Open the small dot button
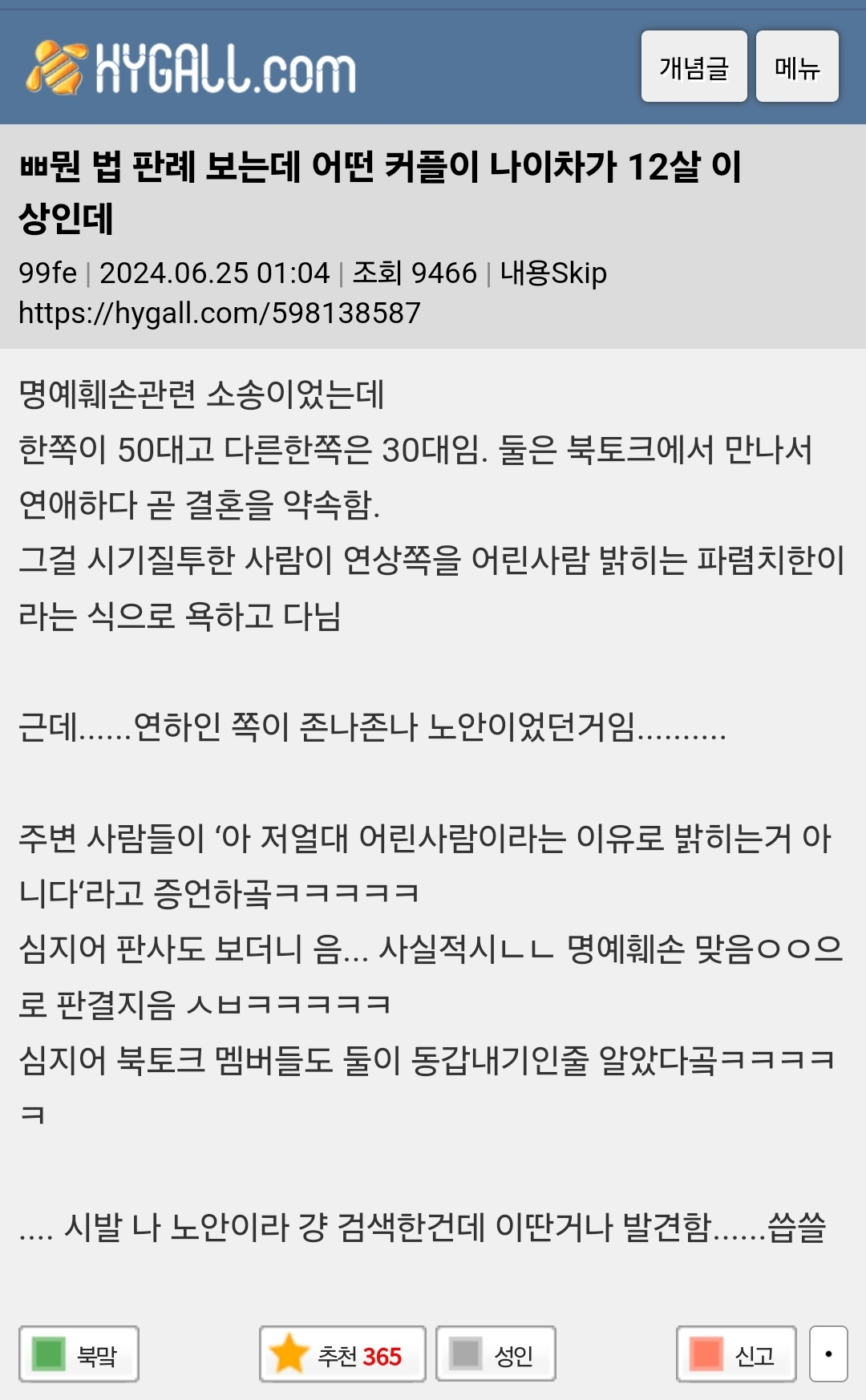This screenshot has width=866, height=1400. (x=828, y=1354)
